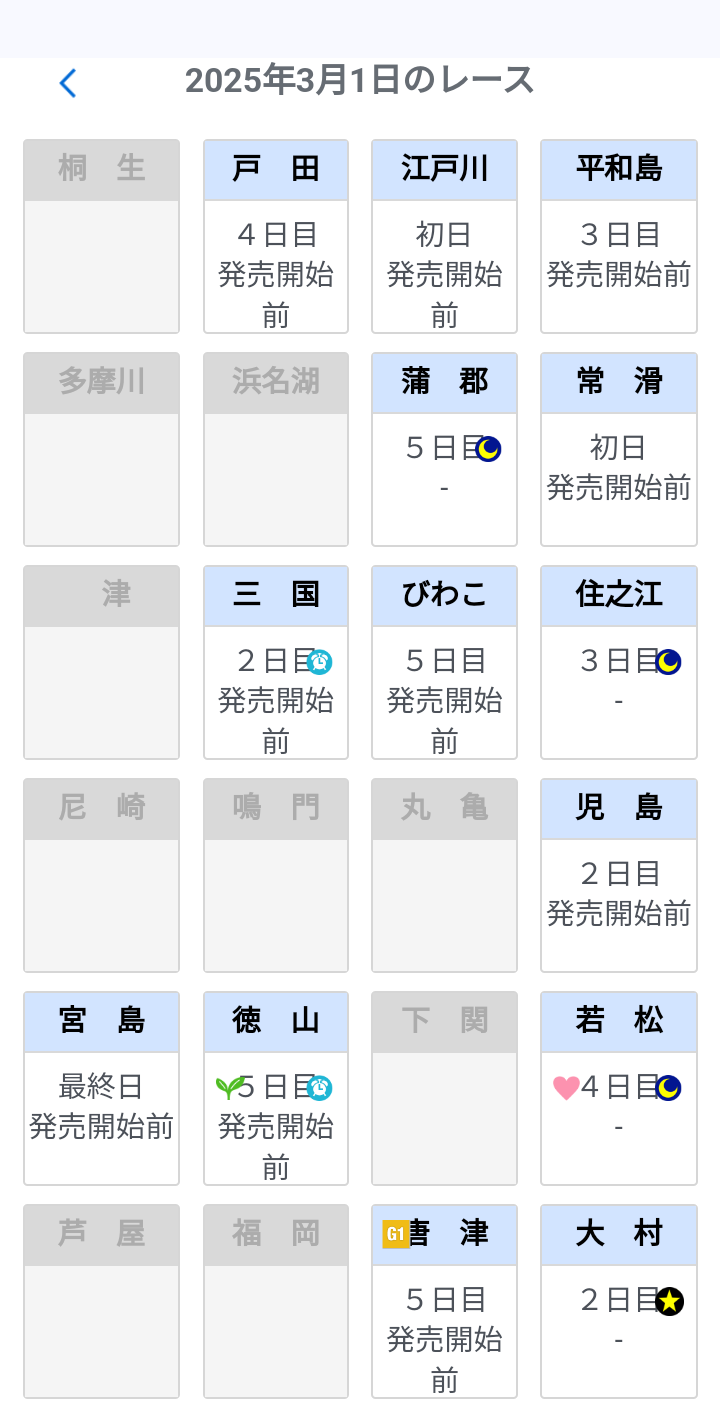This screenshot has height=1407, width=720.
Task: Select the 平和島 venue card
Action: 618,236
